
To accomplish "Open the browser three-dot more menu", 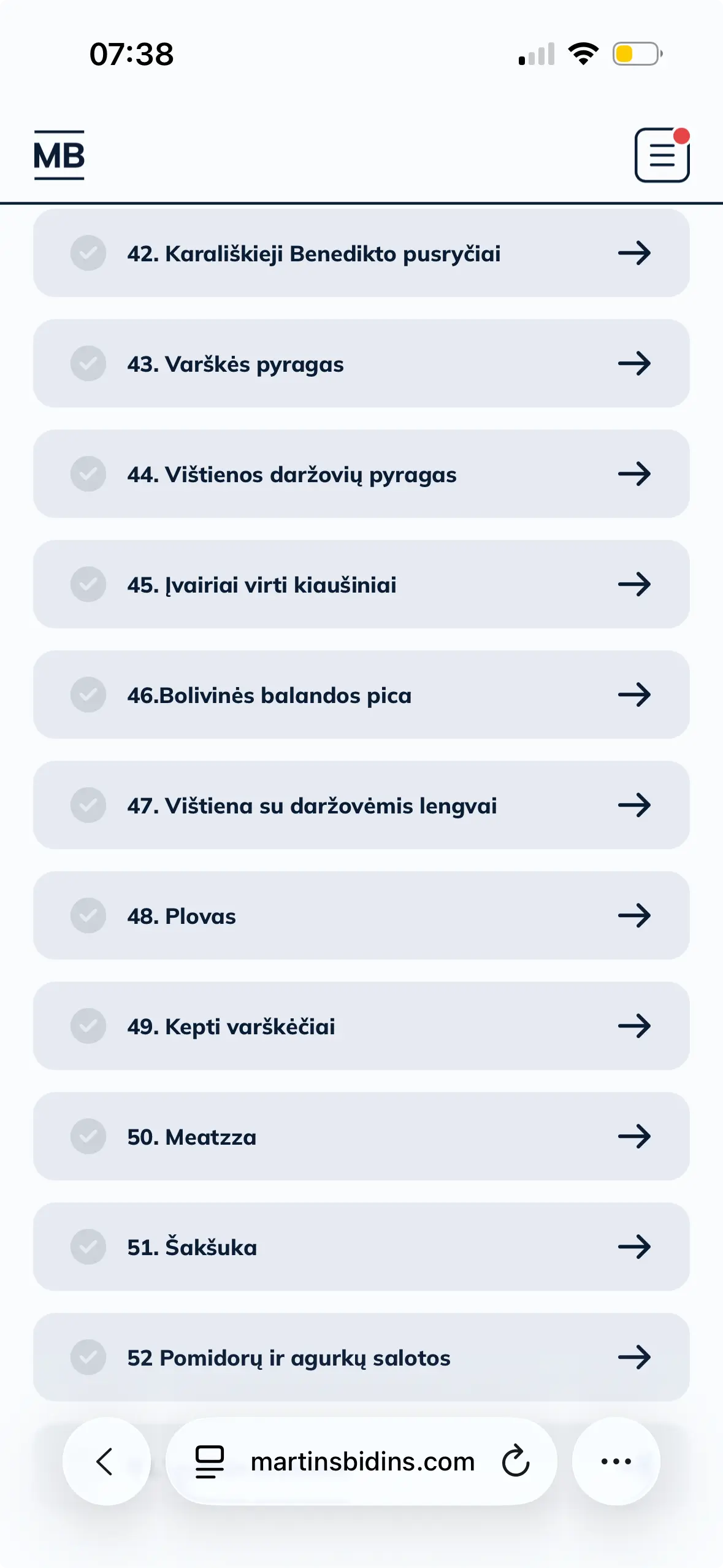I will tap(616, 1461).
